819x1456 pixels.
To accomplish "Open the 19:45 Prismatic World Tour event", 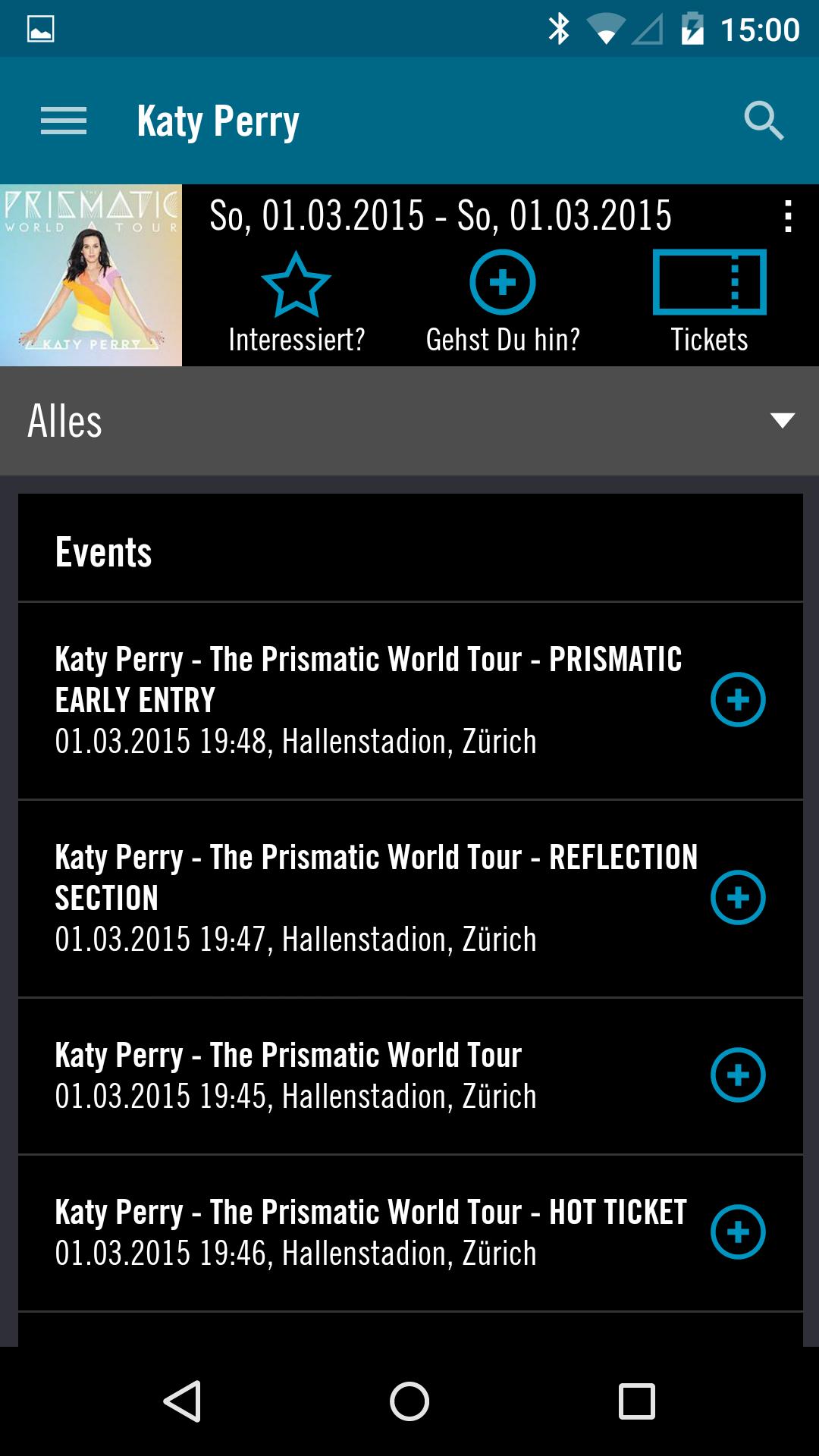I will coord(364,1075).
